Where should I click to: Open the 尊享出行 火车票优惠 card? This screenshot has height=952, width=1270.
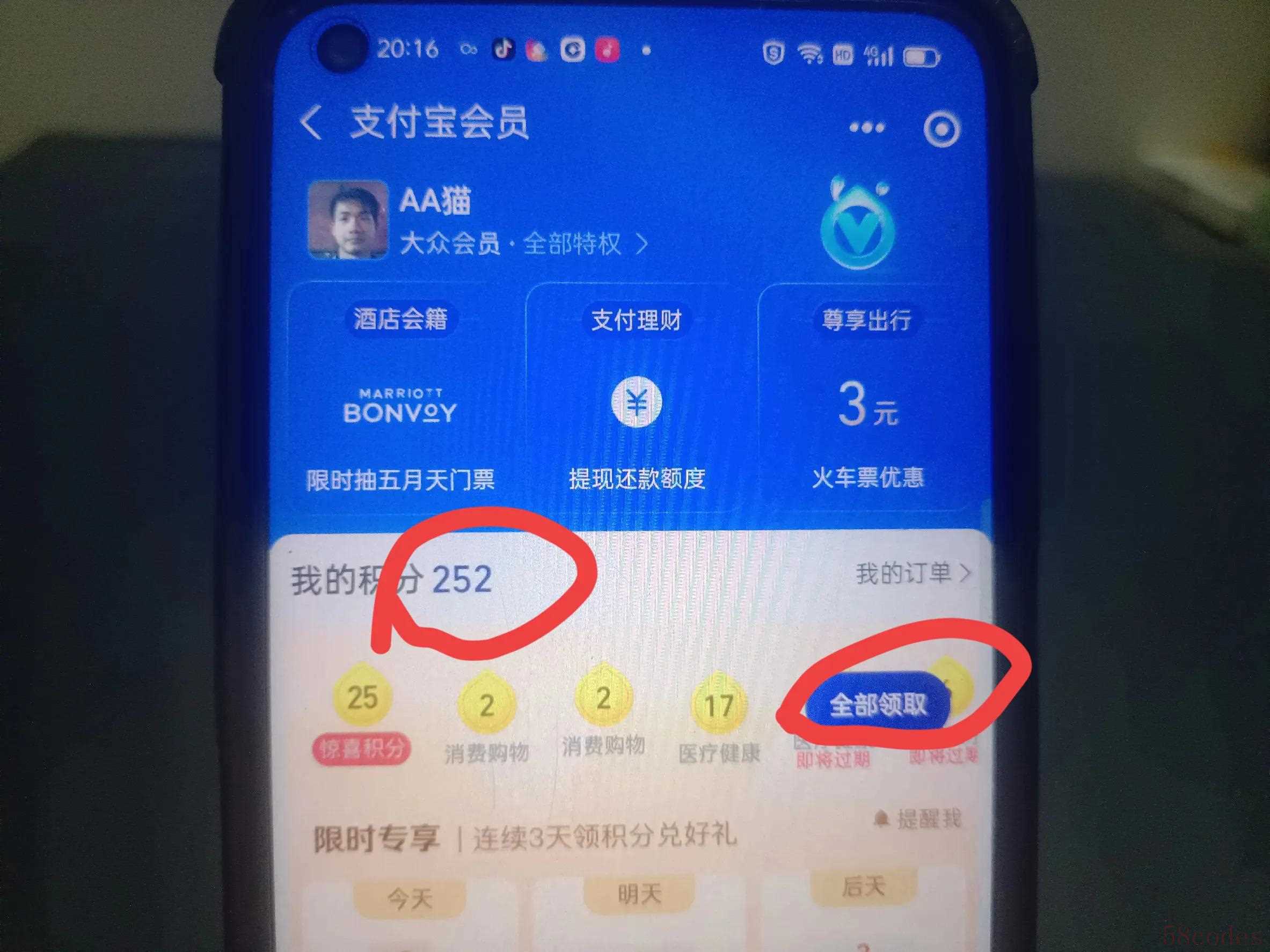tap(867, 396)
